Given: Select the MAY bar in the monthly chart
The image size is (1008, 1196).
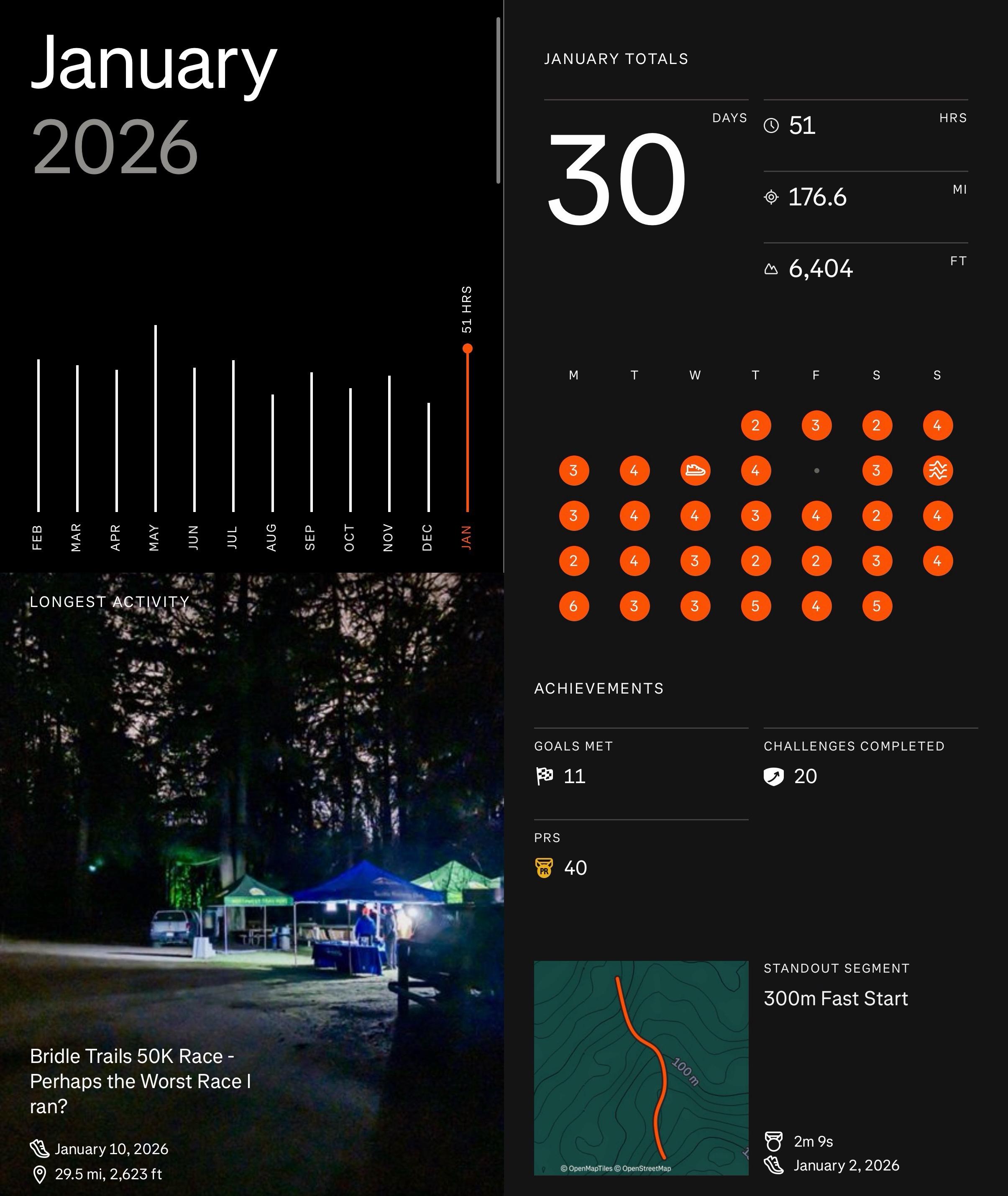Looking at the screenshot, I should (156, 419).
